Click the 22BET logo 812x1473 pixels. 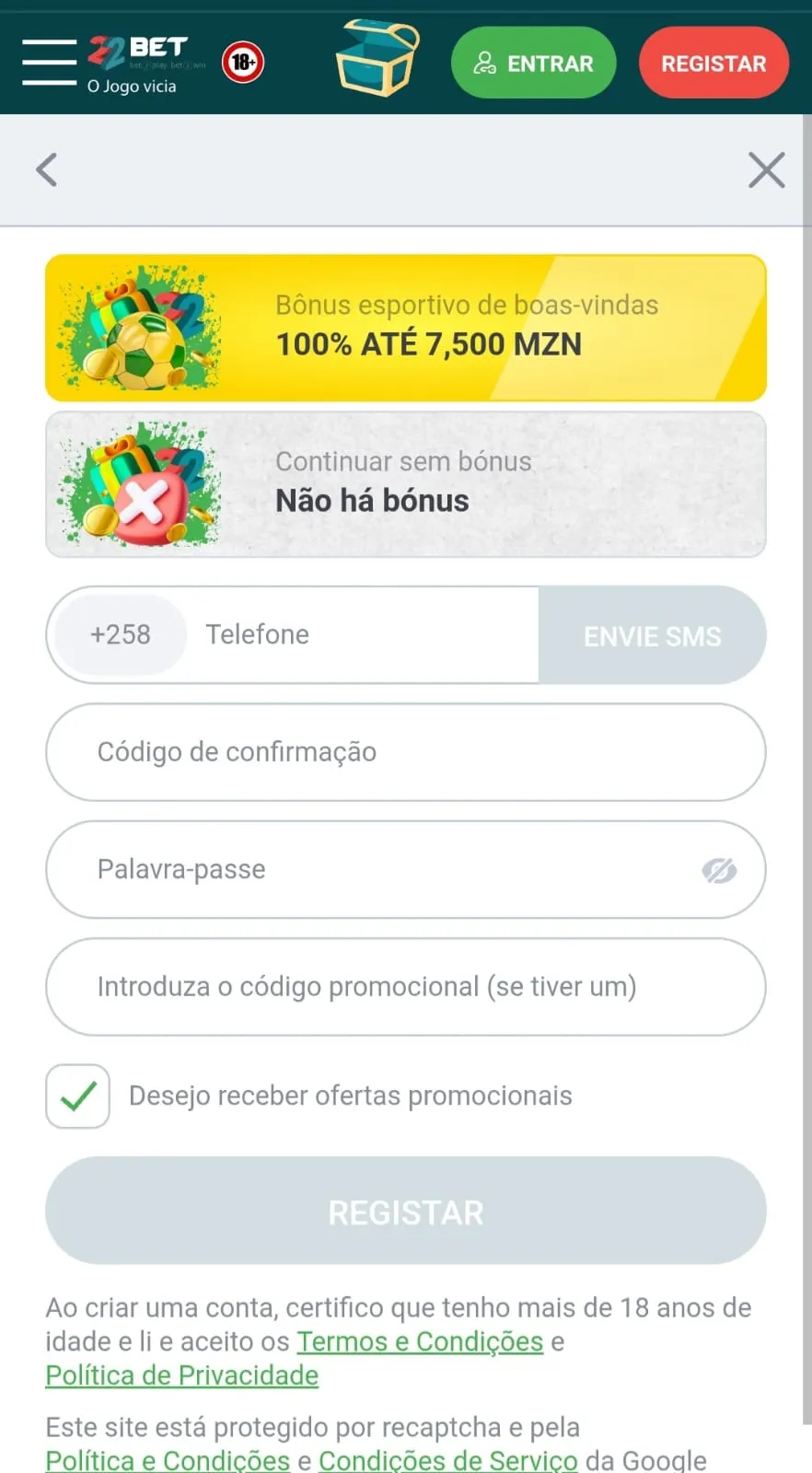click(x=138, y=52)
